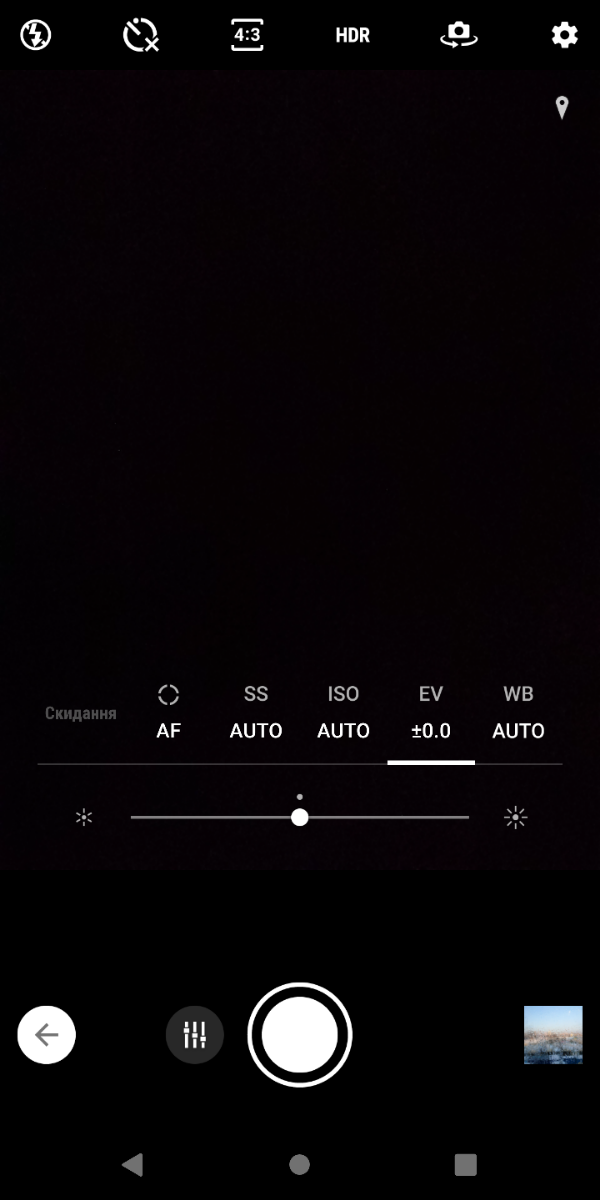
Task: Go to the system home screen
Action: [x=299, y=1164]
